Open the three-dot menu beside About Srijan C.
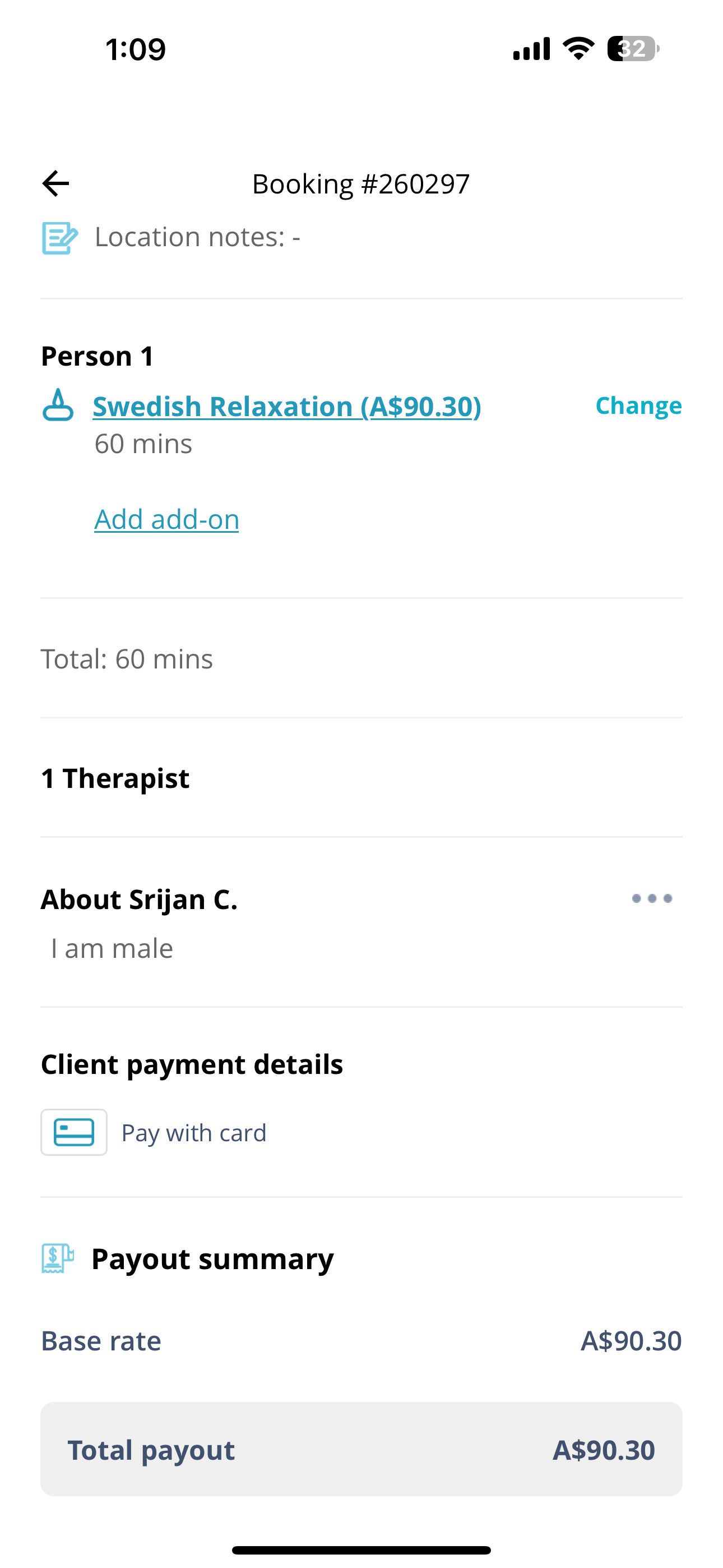The width and height of the screenshot is (723, 1568). pyautogui.click(x=652, y=898)
